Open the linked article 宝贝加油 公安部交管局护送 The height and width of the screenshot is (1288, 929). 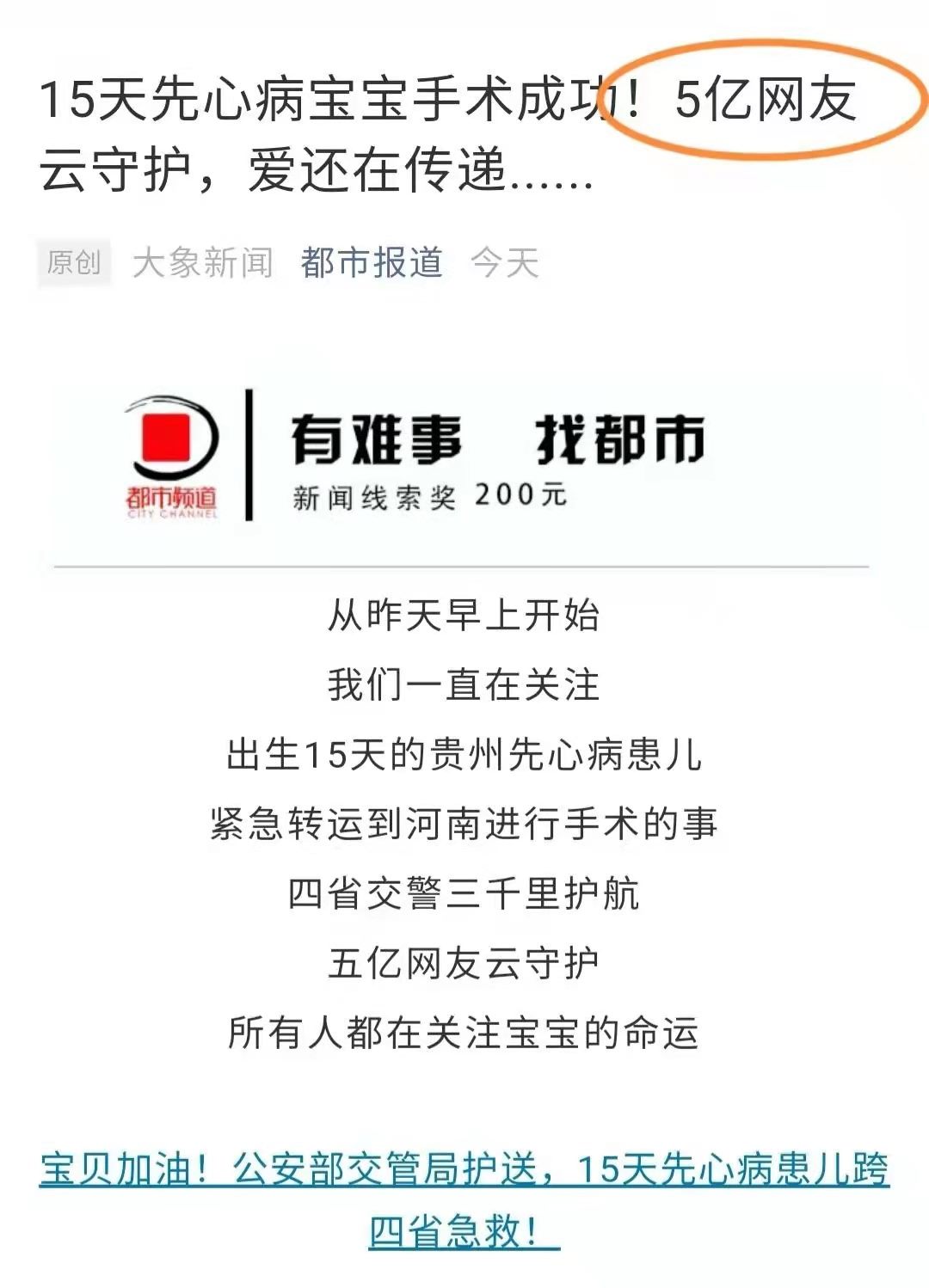(464, 1170)
